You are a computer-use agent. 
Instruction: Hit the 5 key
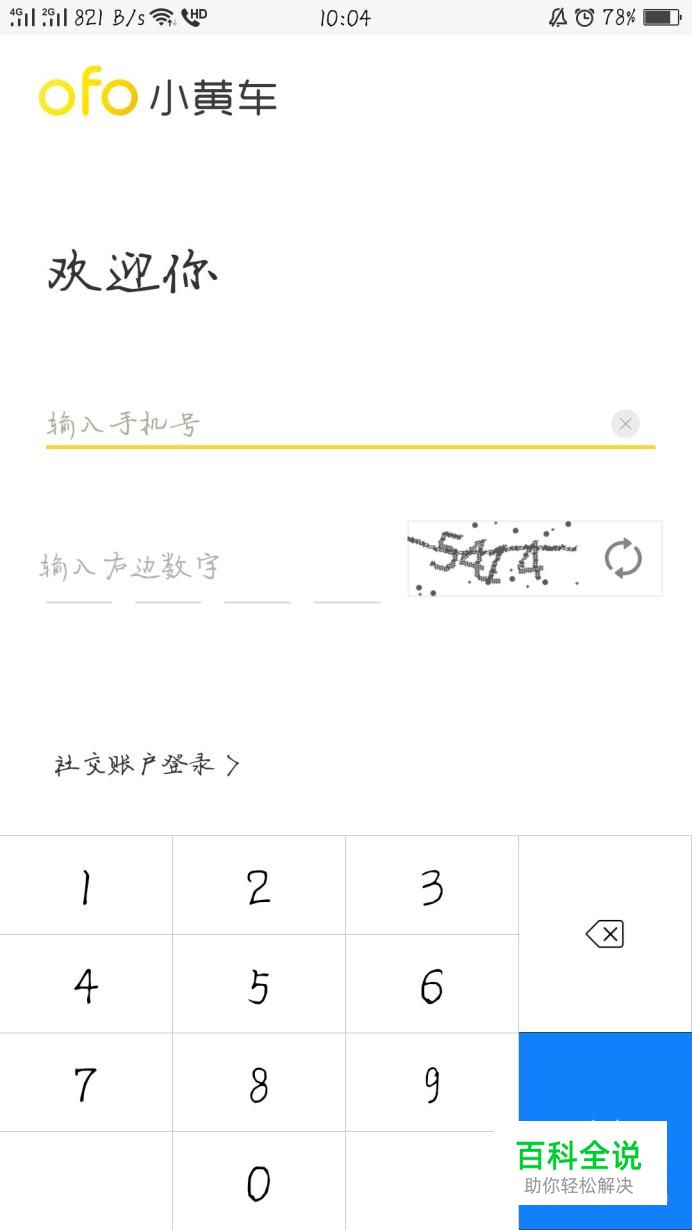[x=259, y=985]
